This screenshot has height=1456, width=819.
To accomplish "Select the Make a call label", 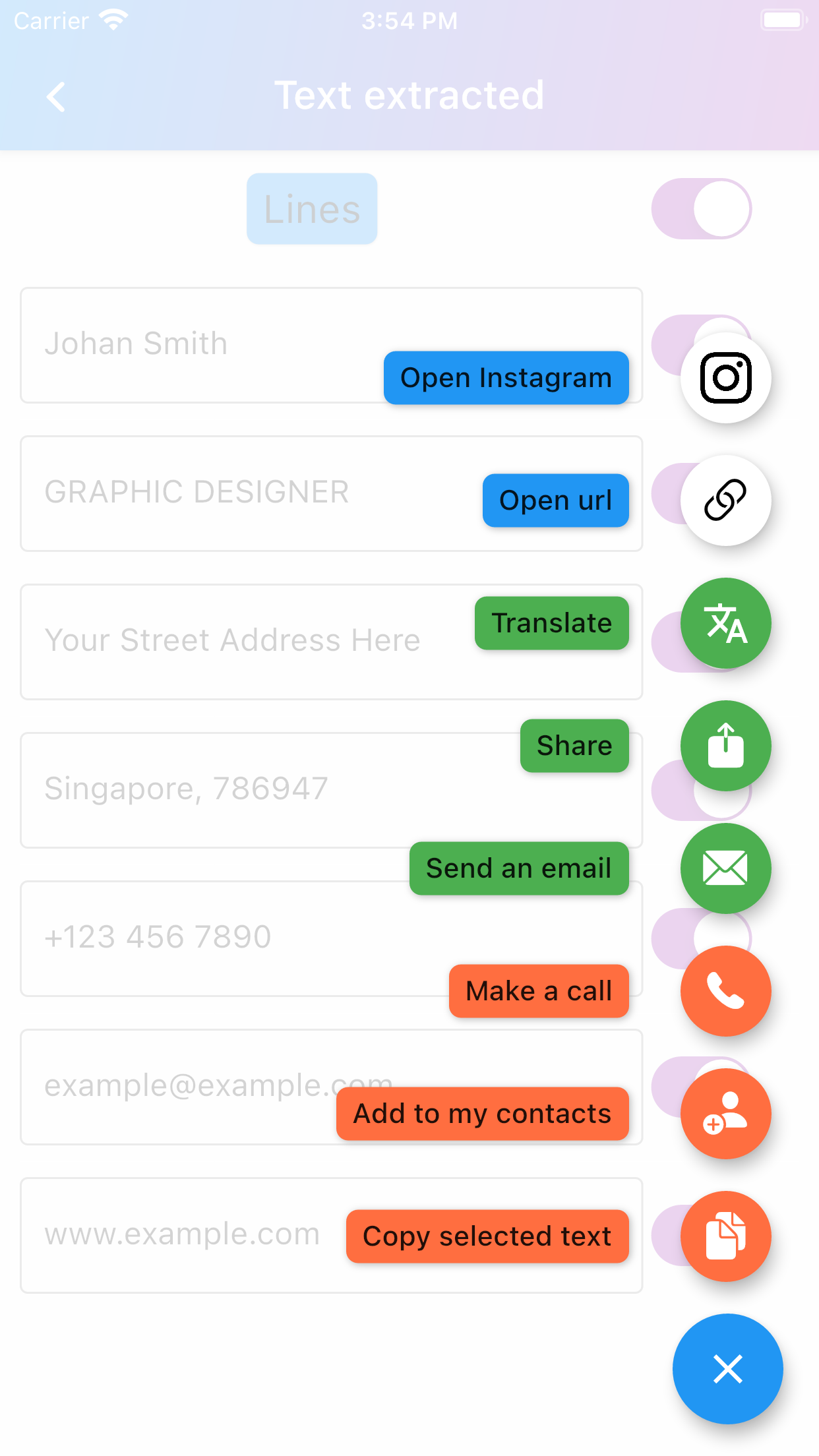I will tap(539, 991).
